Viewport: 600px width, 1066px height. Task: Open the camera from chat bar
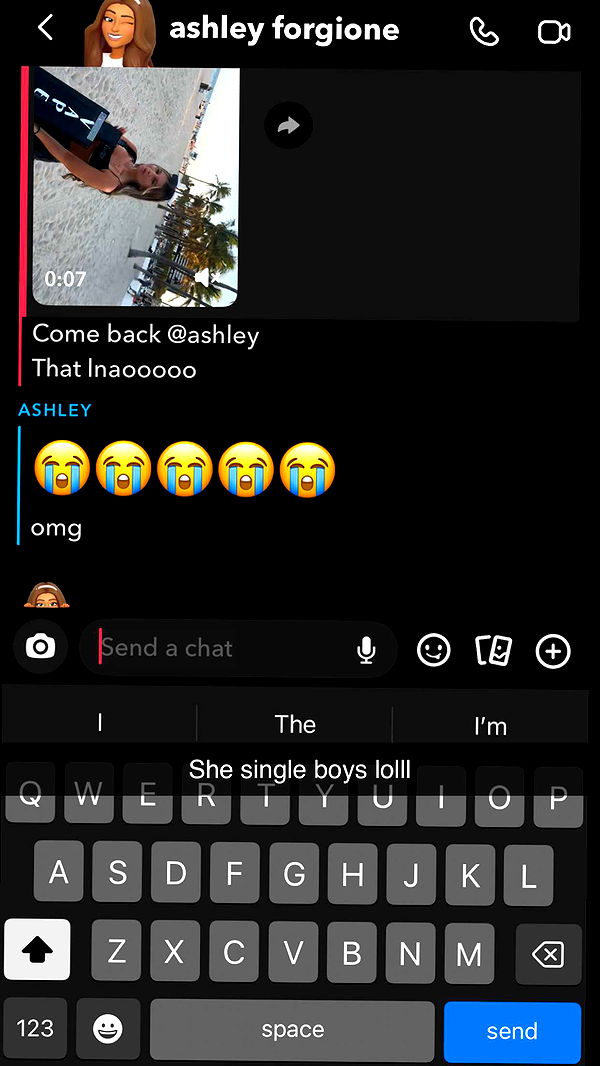(x=40, y=648)
